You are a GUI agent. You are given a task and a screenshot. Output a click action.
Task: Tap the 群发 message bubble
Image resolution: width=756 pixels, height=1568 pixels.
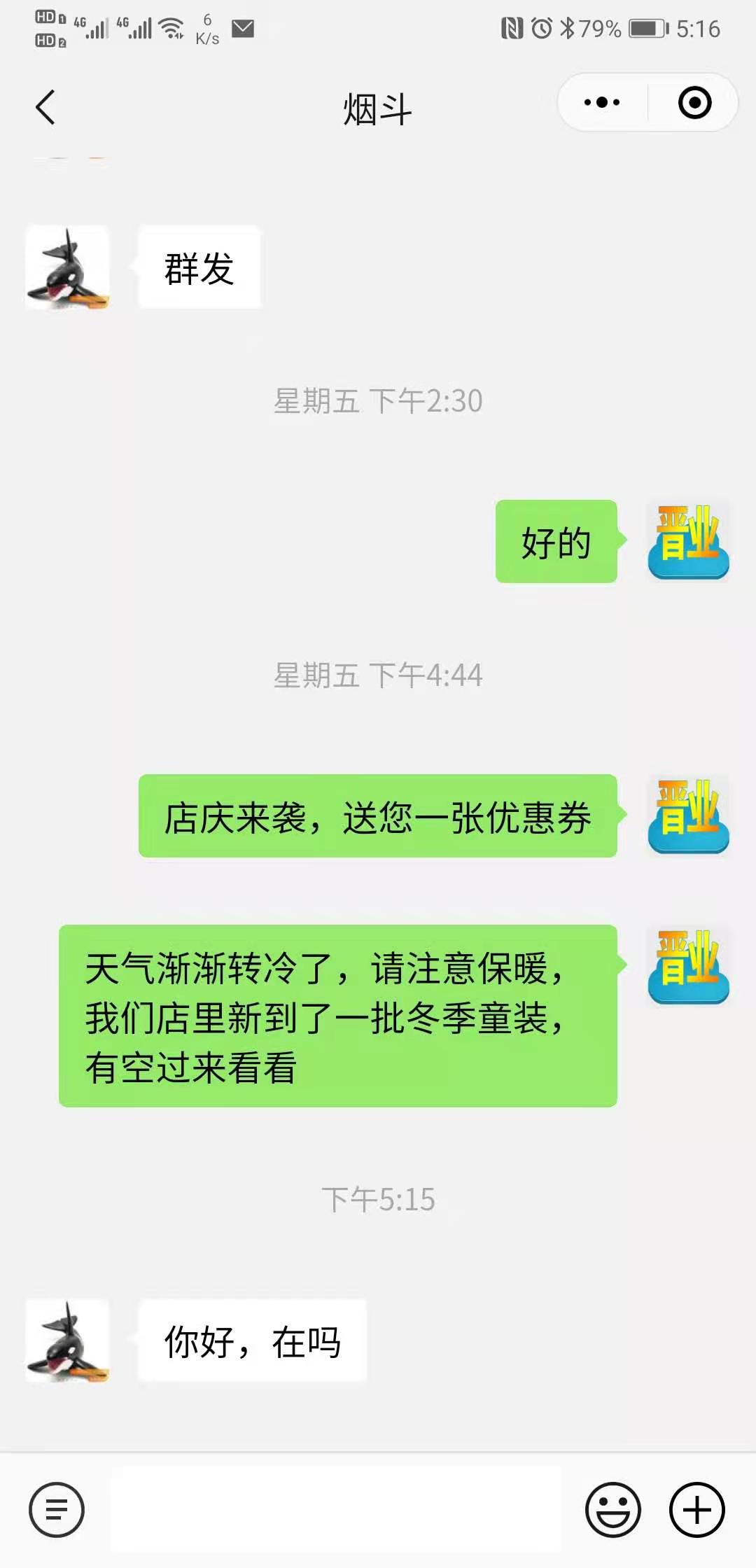pos(199,267)
